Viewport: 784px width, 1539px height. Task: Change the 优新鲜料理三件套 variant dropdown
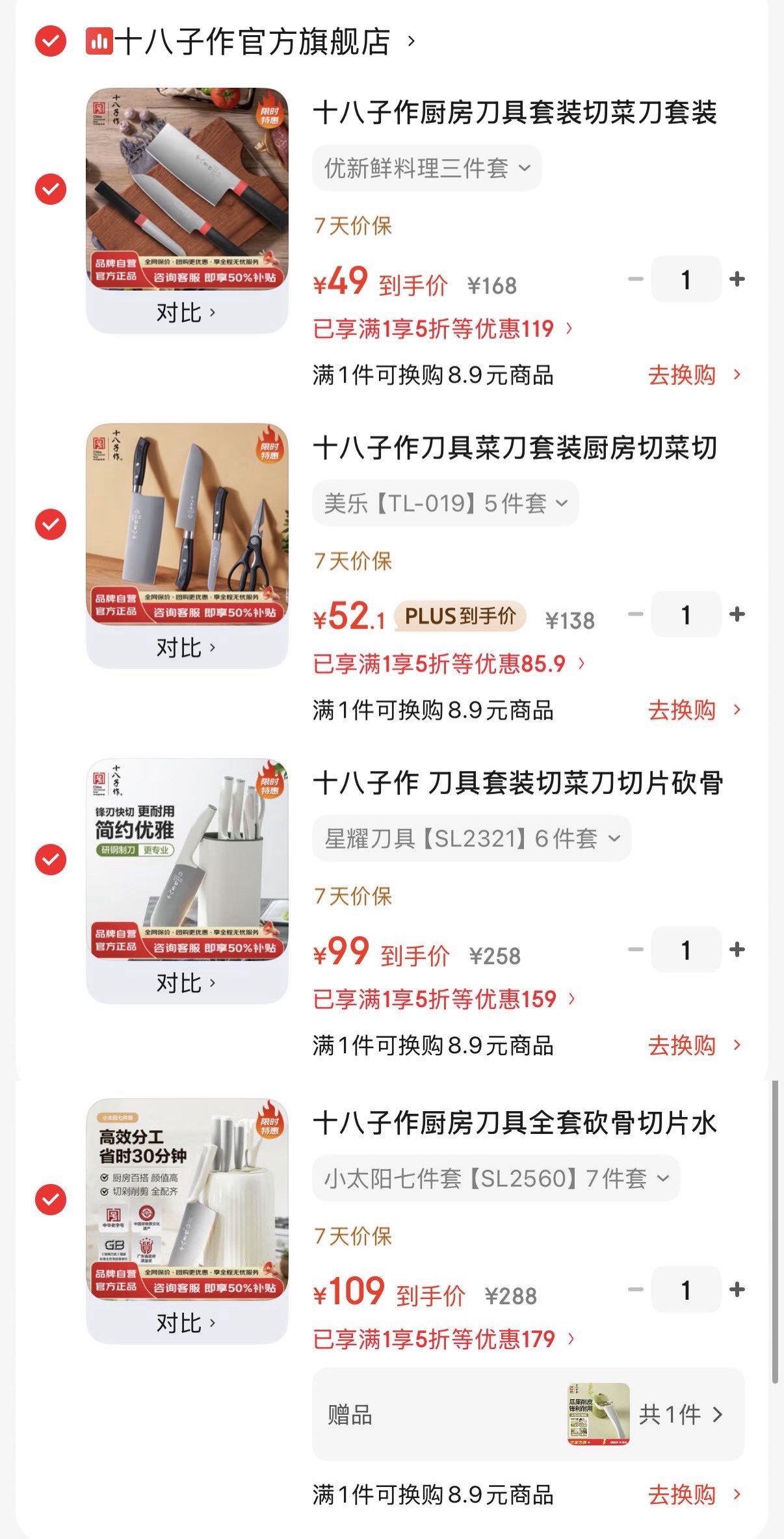point(426,168)
